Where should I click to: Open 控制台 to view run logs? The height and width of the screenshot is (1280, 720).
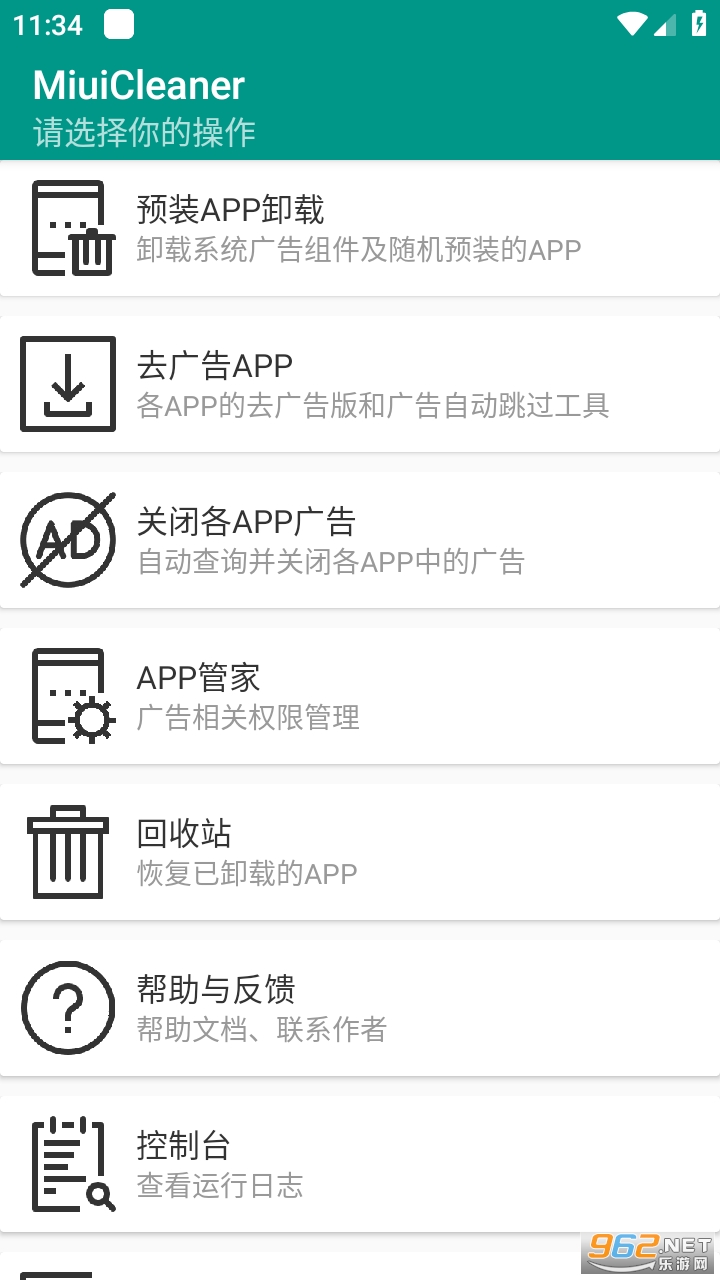point(360,1164)
